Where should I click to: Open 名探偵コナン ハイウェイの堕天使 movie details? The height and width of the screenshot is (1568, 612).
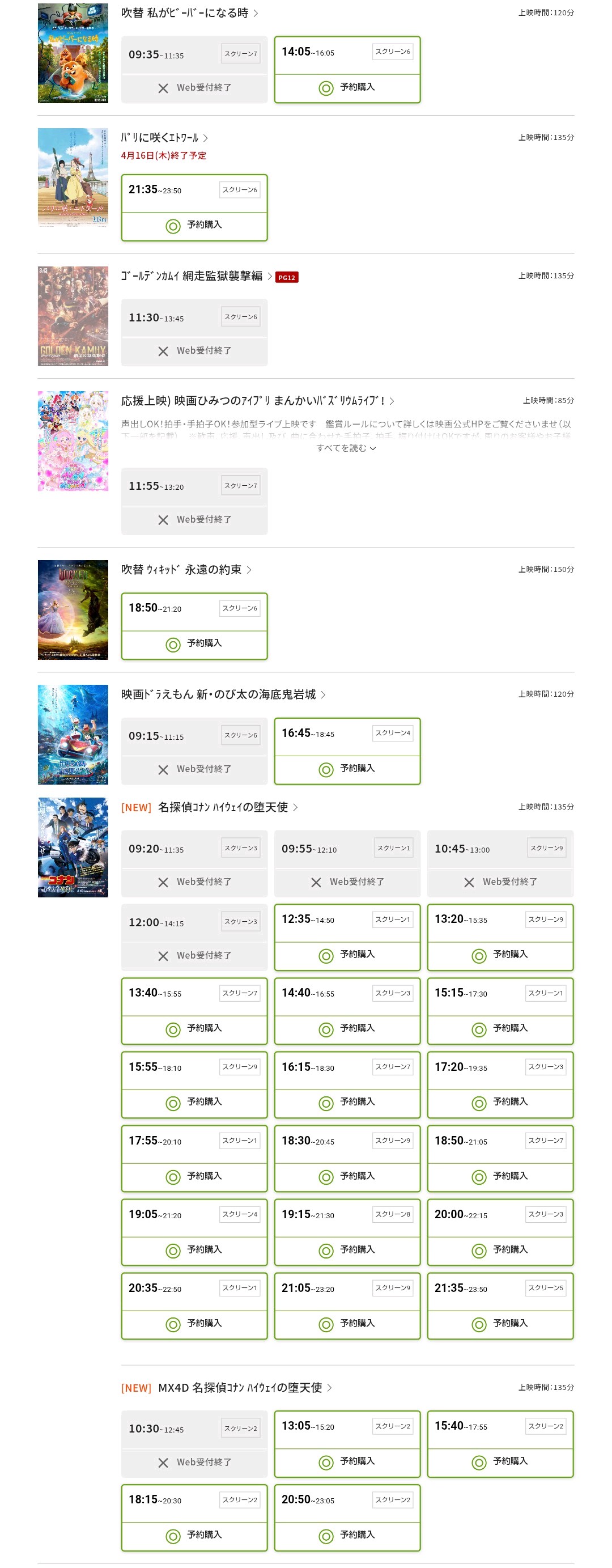[223, 807]
